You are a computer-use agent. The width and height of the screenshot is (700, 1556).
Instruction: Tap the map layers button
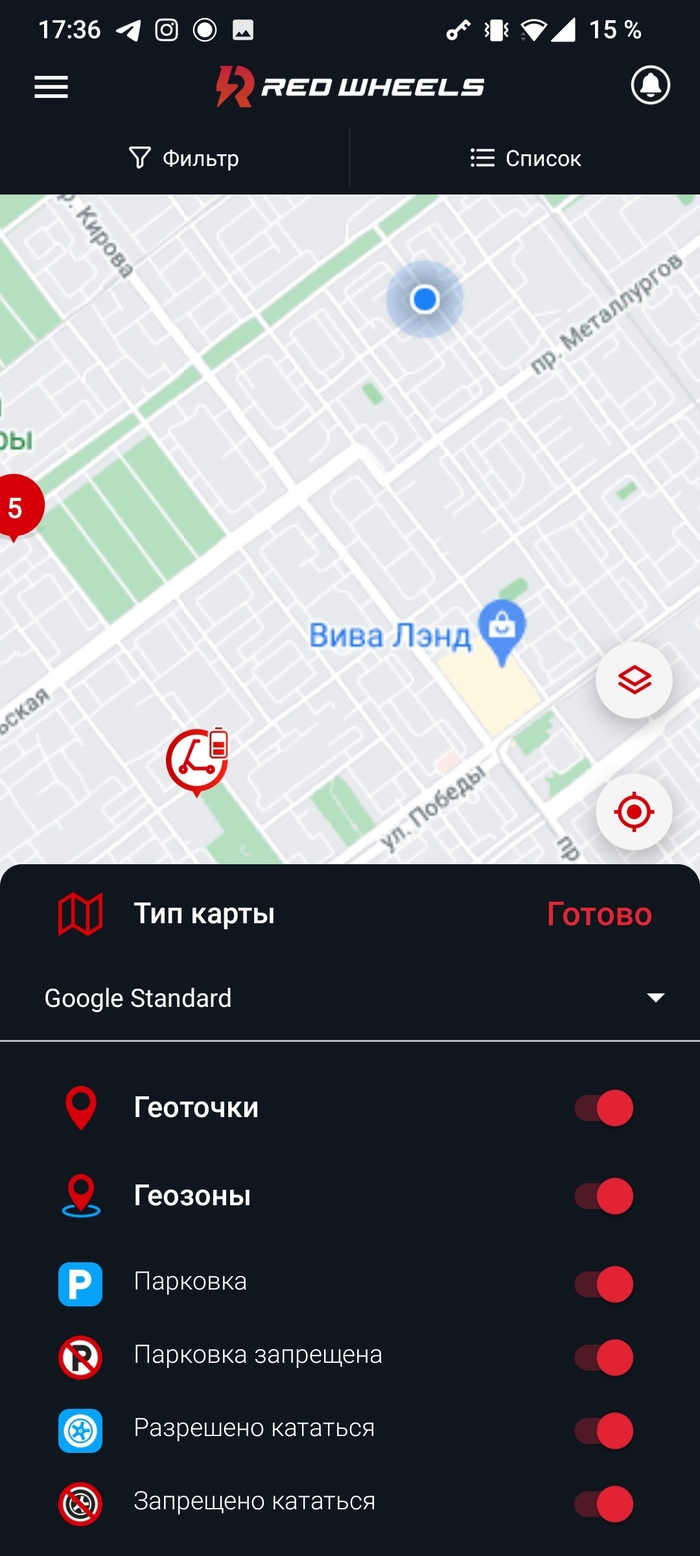[634, 680]
